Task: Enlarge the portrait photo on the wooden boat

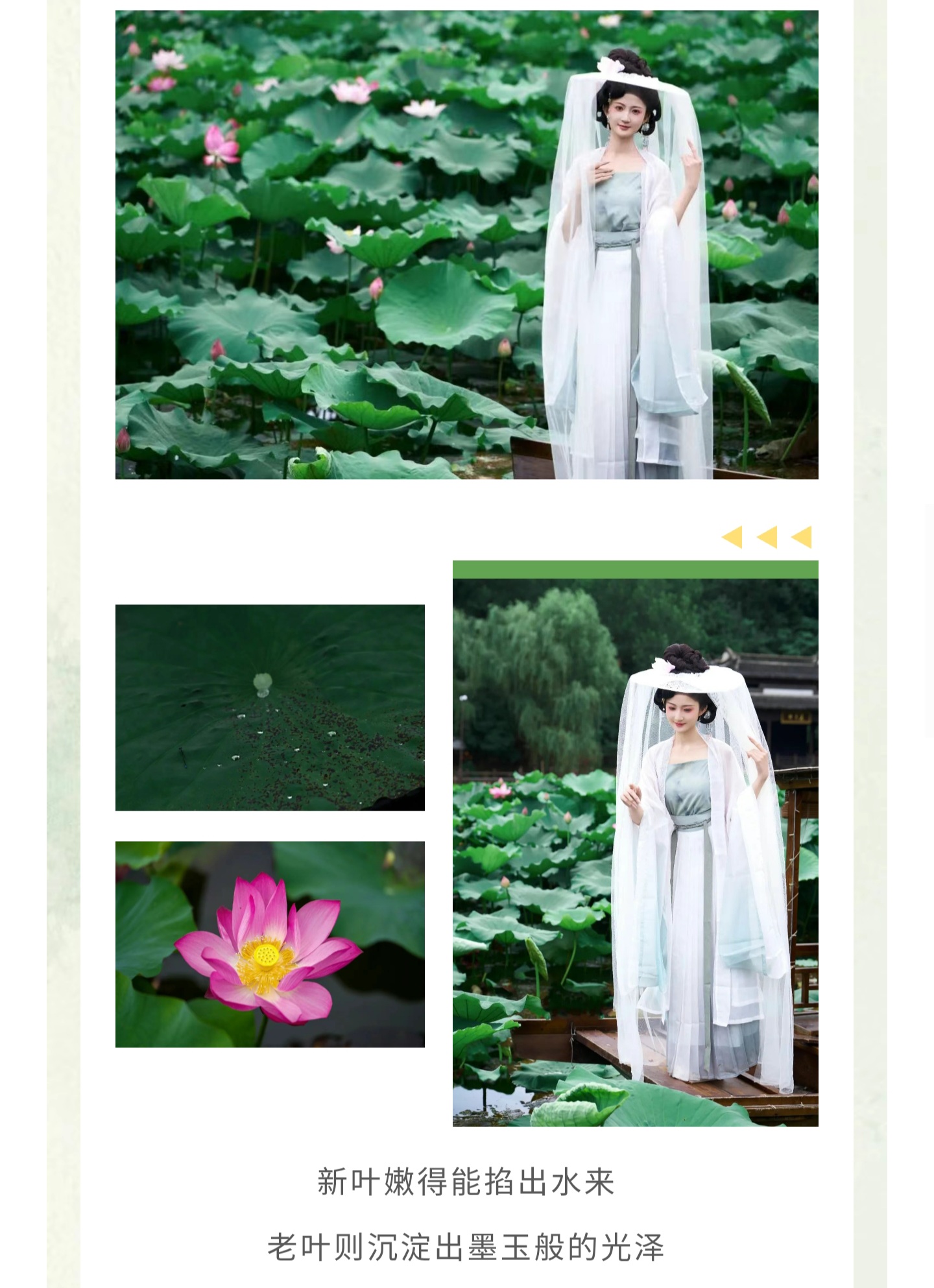Action: [x=635, y=852]
